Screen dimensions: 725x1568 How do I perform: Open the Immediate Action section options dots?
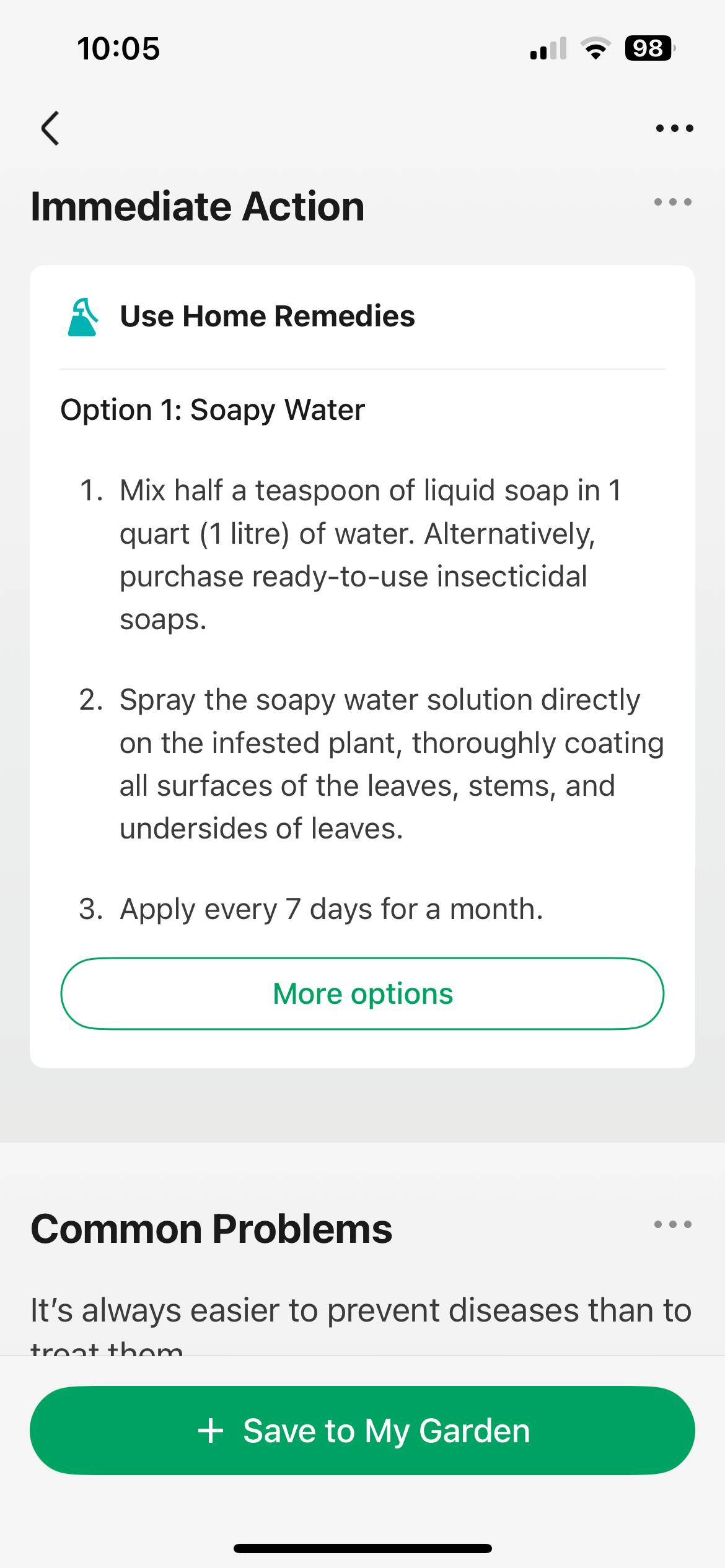coord(673,201)
